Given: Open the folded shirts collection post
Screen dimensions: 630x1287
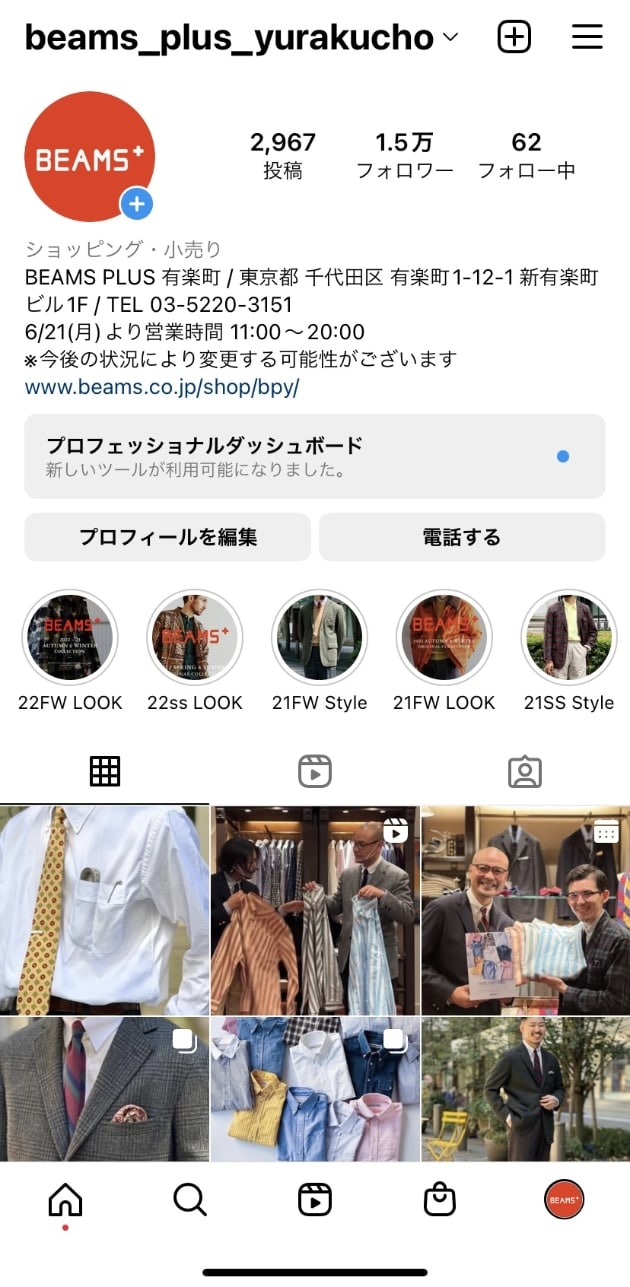Looking at the screenshot, I should point(315,1090).
